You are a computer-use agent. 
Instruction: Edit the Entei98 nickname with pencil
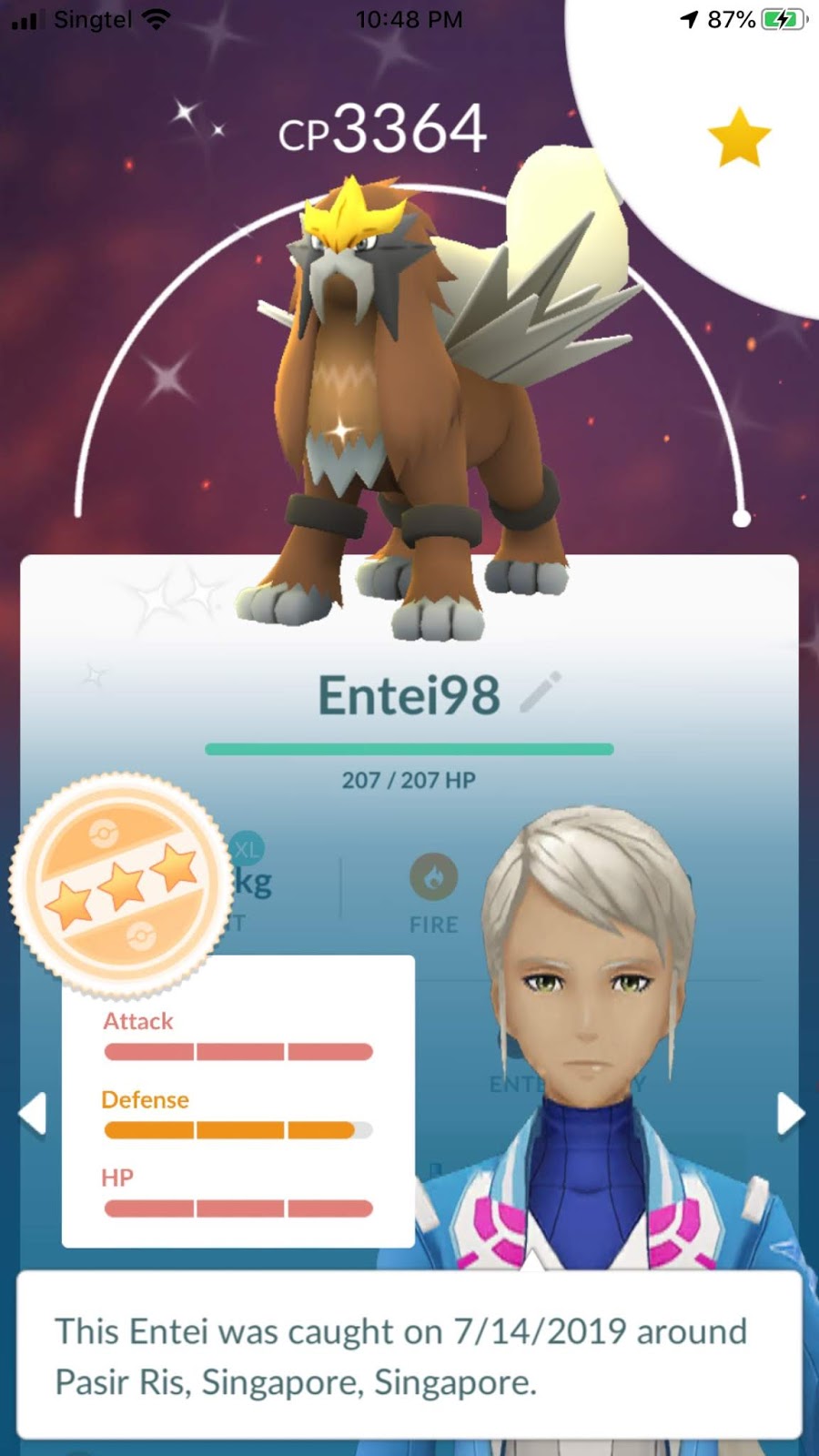(x=541, y=693)
